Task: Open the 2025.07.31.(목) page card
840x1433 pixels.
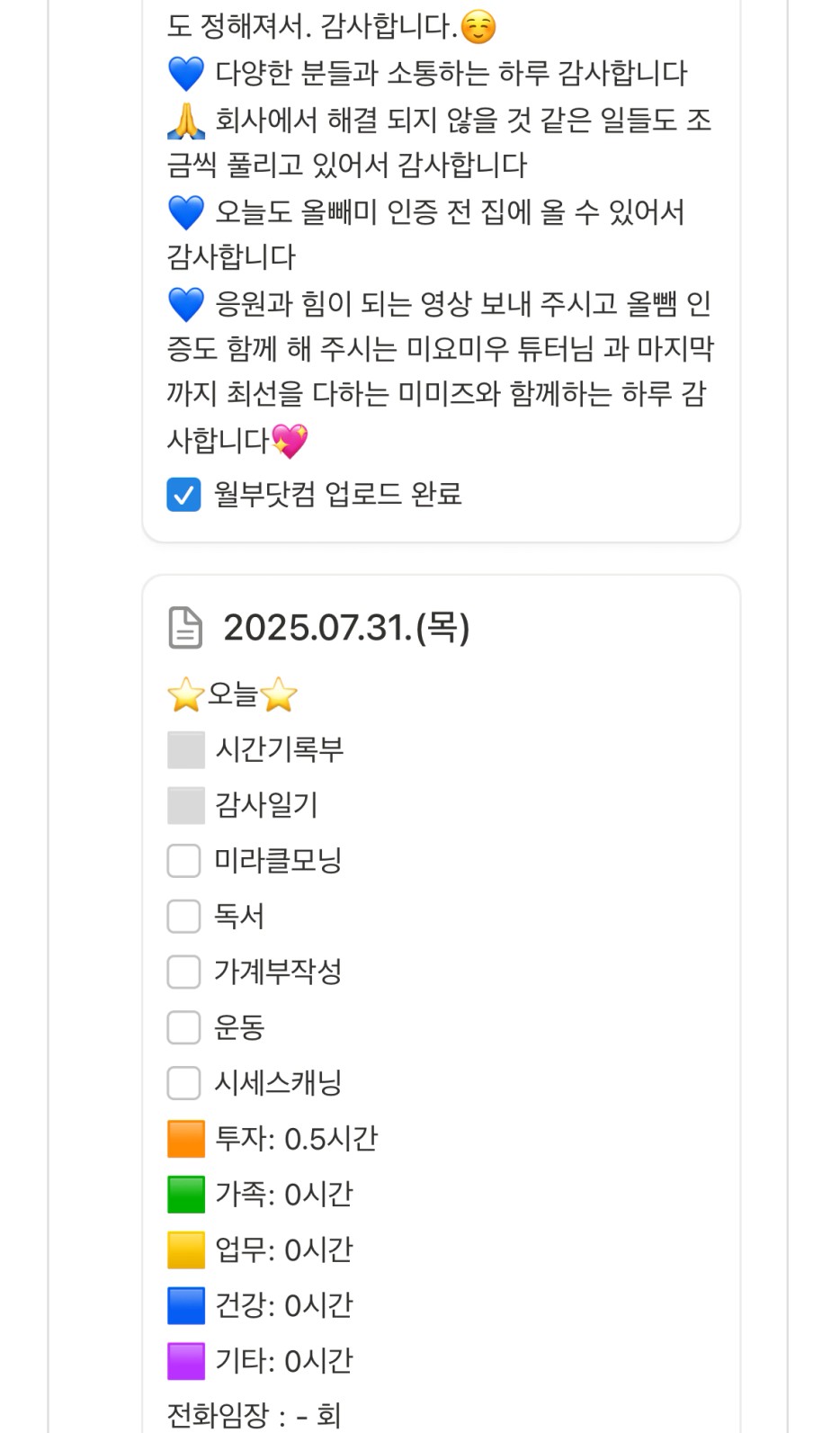Action: click(346, 628)
